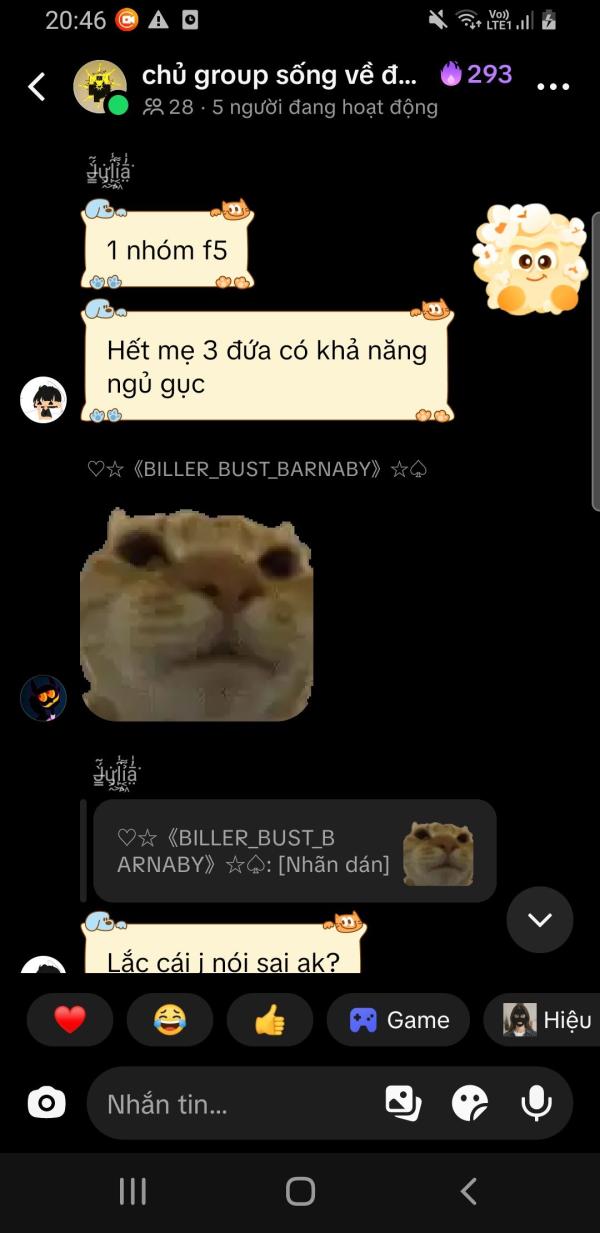Send the red heart quick reaction
600x1233 pixels.
(x=70, y=1020)
